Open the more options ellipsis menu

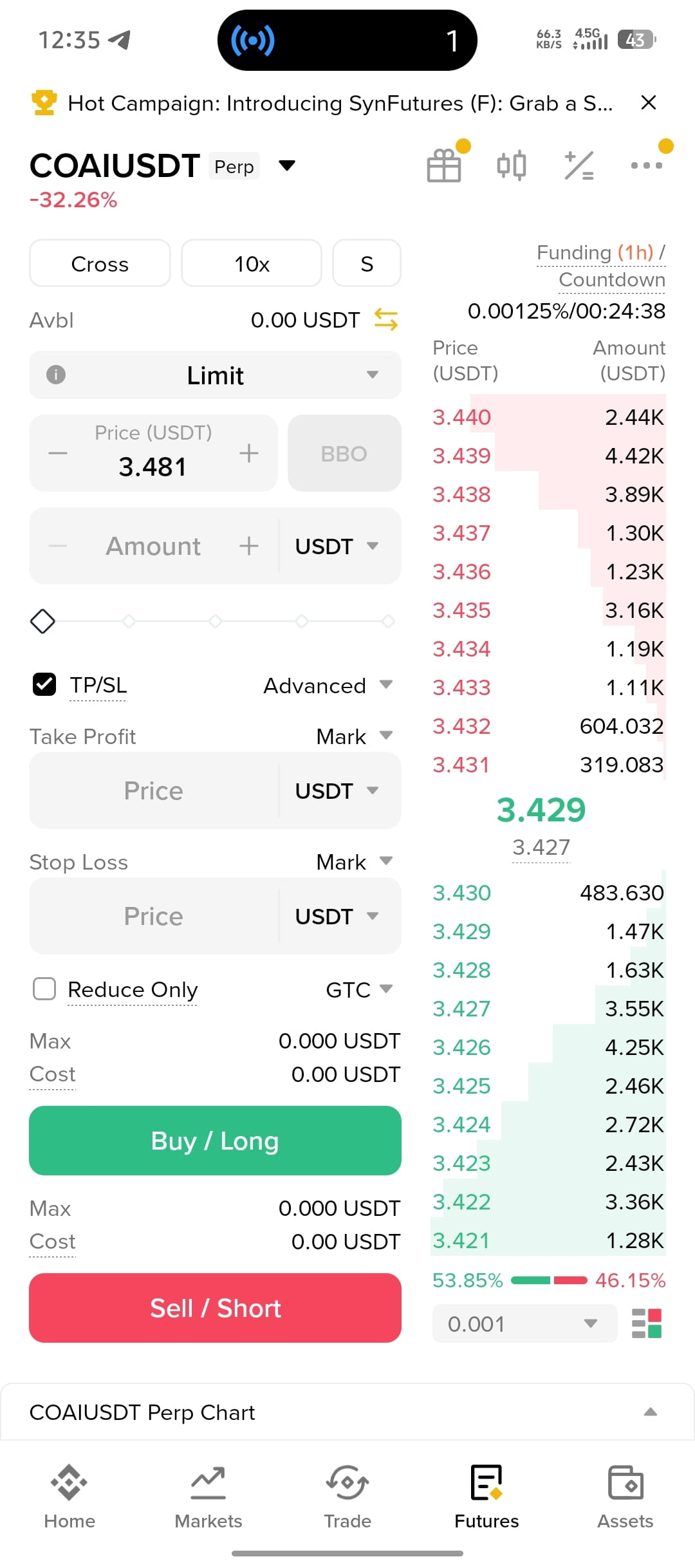point(645,166)
